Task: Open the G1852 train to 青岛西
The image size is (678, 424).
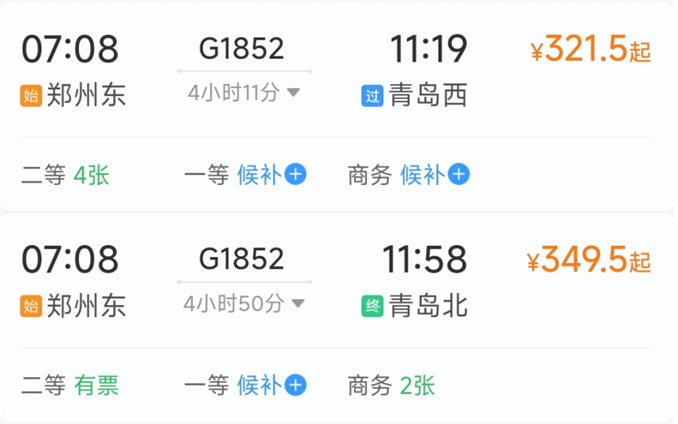Action: pos(242,48)
